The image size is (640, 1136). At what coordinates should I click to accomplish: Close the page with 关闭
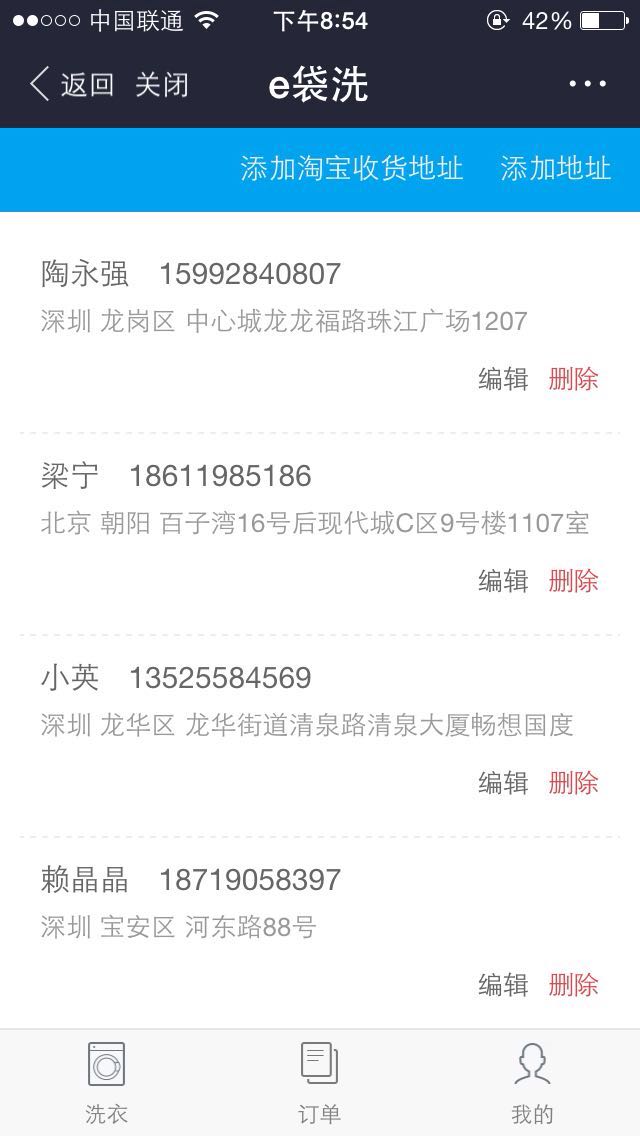[x=162, y=85]
